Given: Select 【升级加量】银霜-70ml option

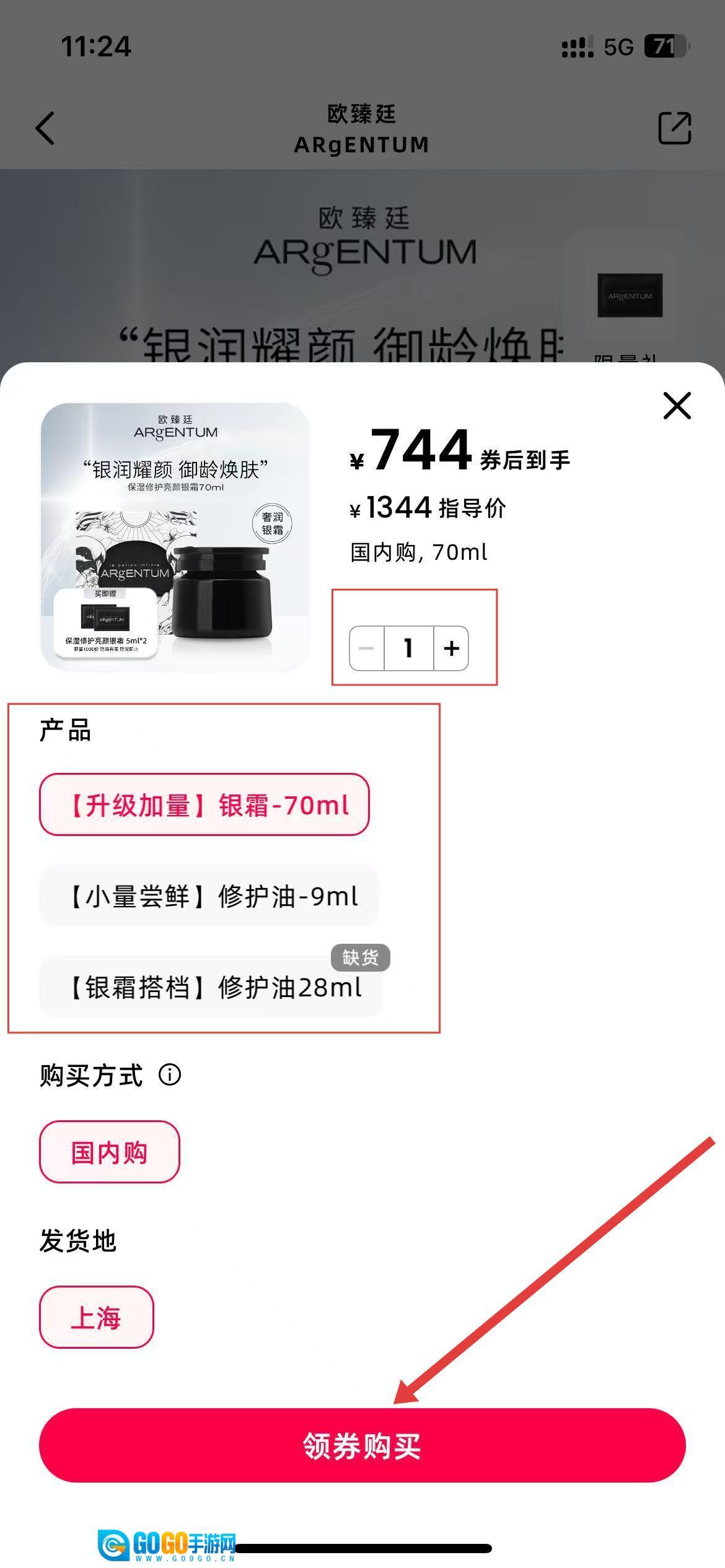Looking at the screenshot, I should pyautogui.click(x=204, y=804).
